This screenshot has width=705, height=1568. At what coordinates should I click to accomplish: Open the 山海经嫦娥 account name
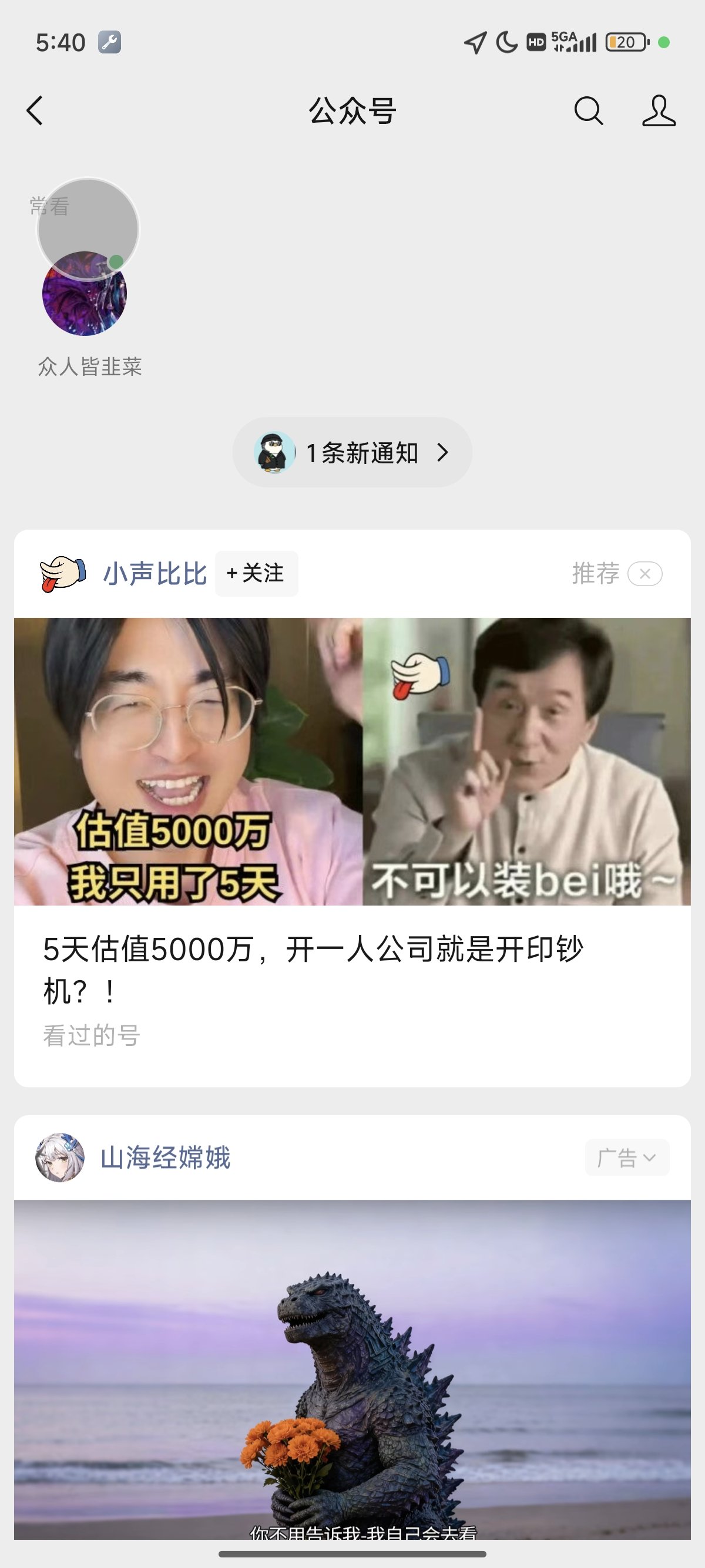point(165,1158)
